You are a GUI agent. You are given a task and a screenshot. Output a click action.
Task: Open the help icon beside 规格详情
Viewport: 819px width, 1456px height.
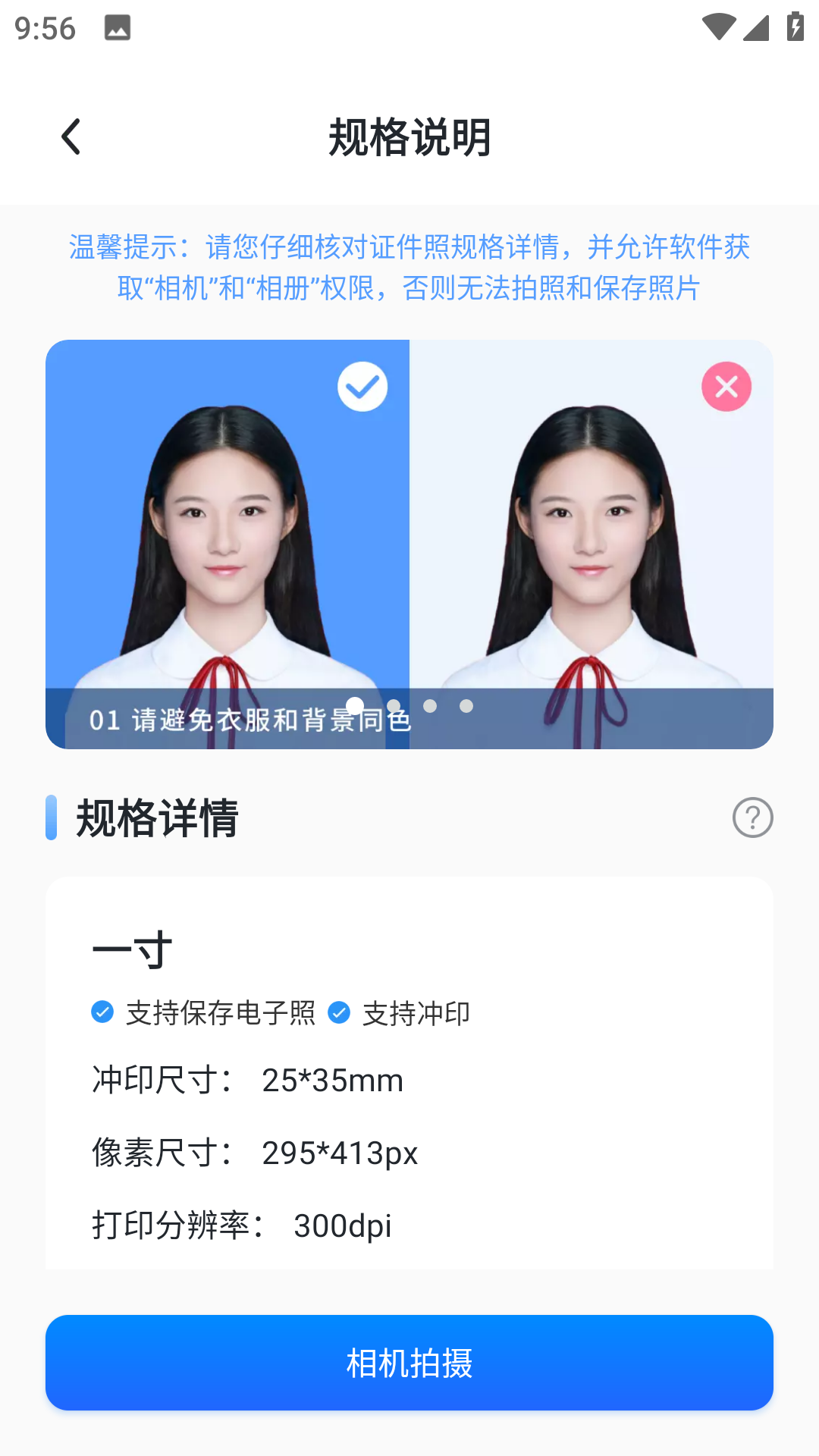(x=752, y=817)
